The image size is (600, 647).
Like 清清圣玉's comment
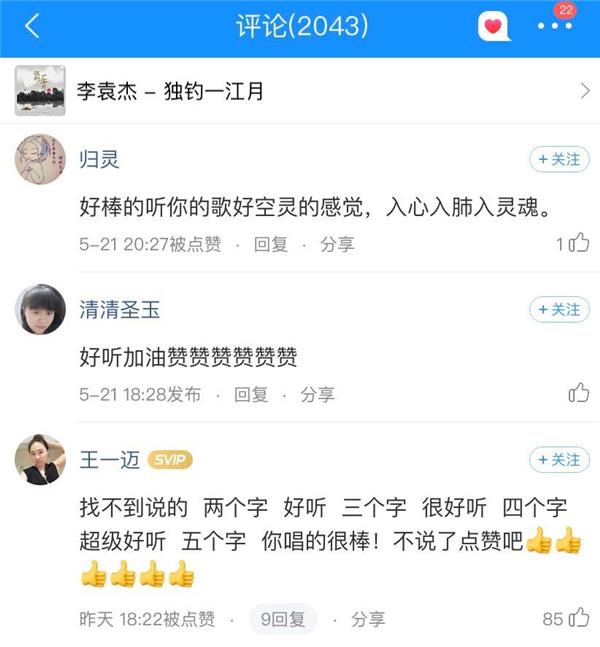[x=579, y=393]
